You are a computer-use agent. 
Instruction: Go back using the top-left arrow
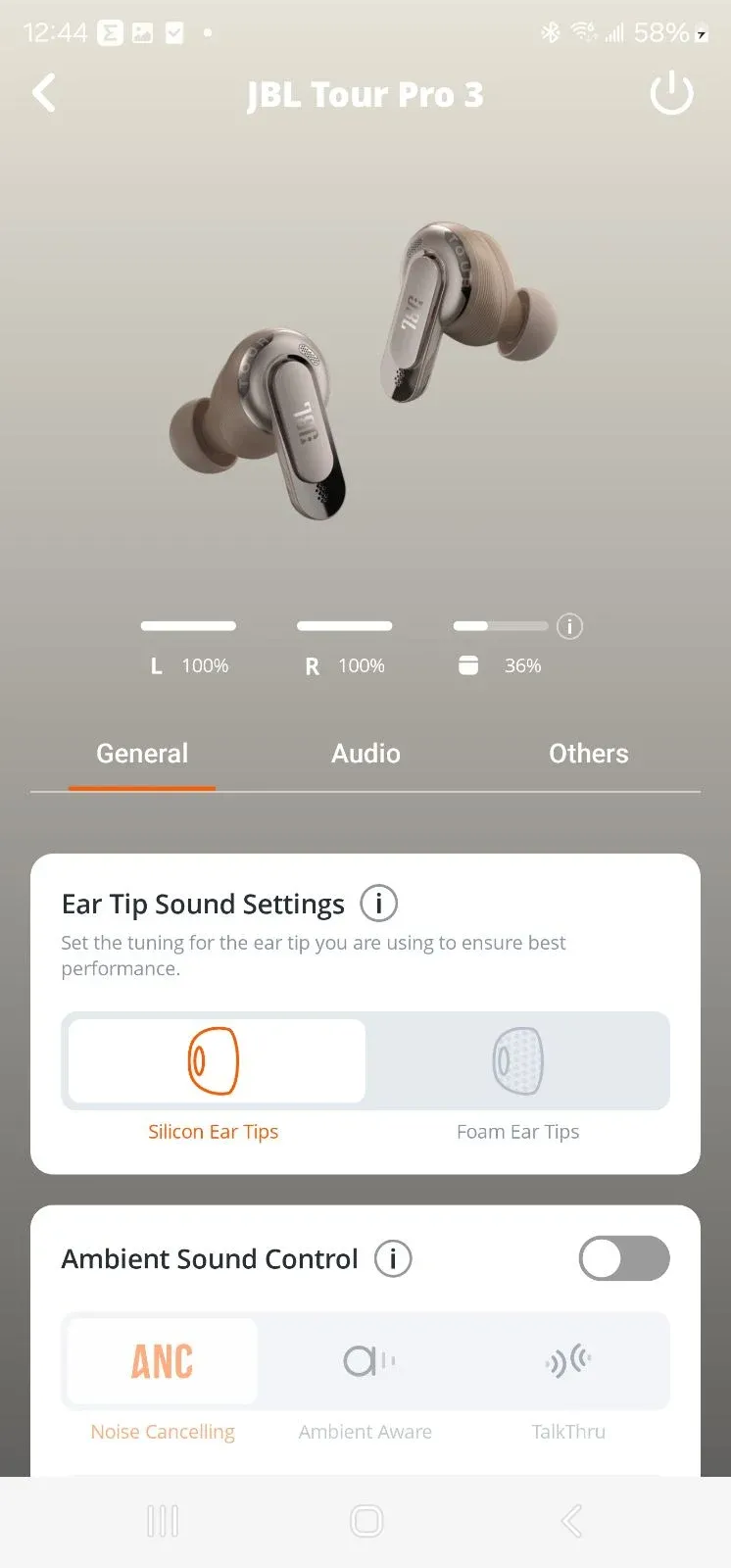[44, 94]
